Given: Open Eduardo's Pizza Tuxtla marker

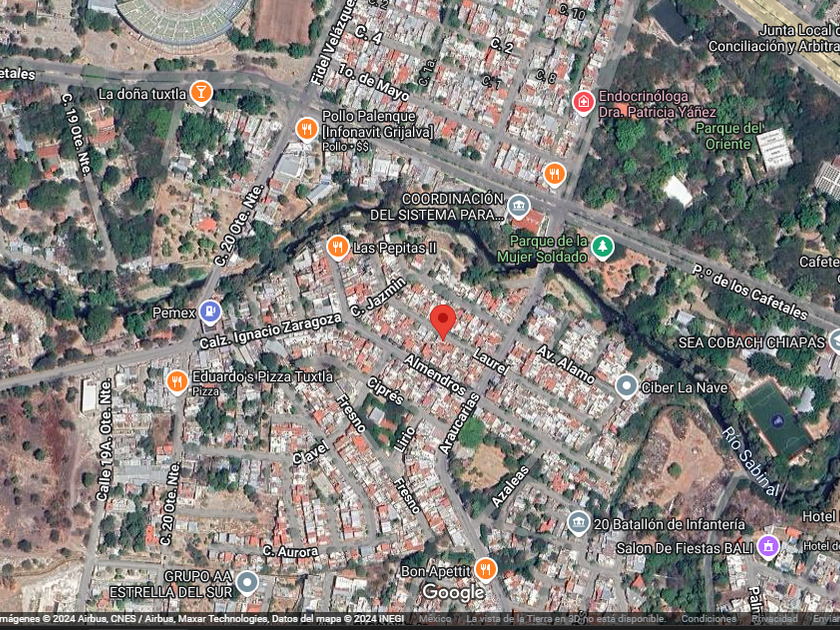Looking at the screenshot, I should click(177, 382).
